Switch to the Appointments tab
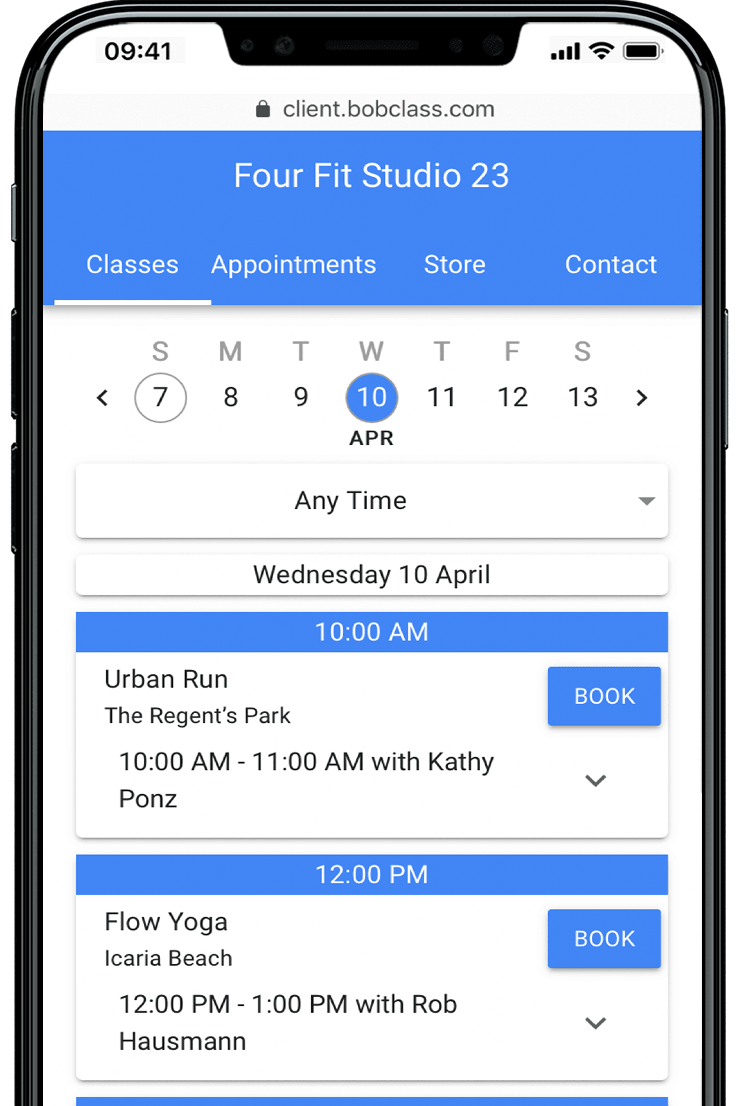Viewport: 738px width, 1106px height. (293, 265)
